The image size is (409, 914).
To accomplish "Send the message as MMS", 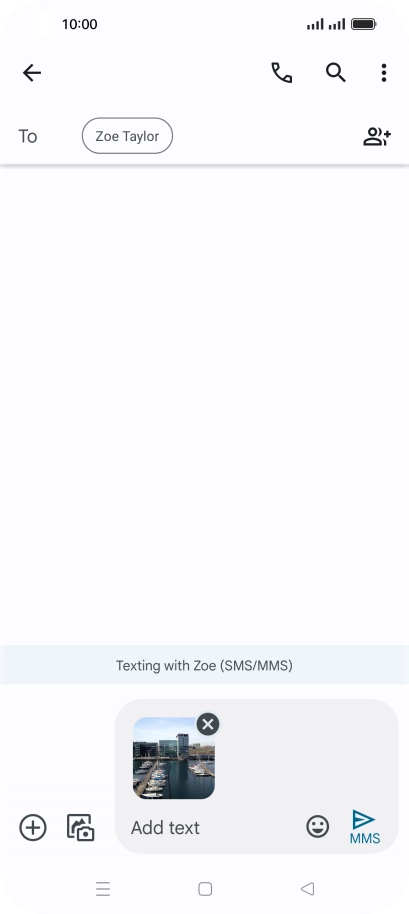I will click(365, 827).
